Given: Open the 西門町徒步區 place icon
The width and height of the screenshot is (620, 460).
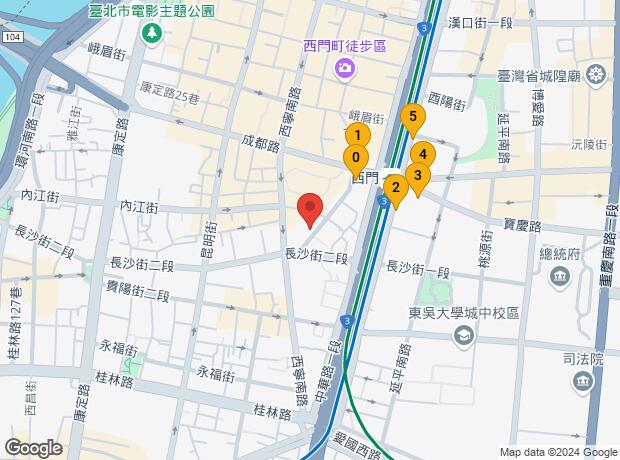Looking at the screenshot, I should (x=345, y=67).
